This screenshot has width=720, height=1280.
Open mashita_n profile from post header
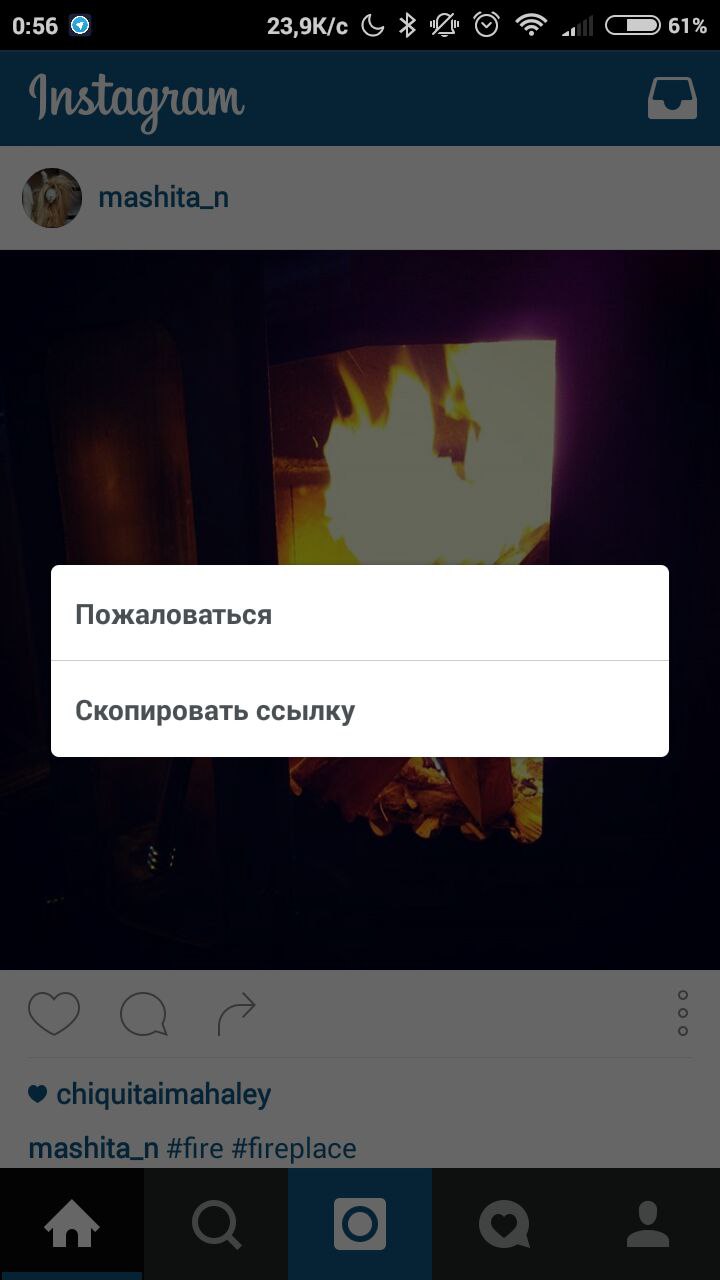[x=163, y=198]
